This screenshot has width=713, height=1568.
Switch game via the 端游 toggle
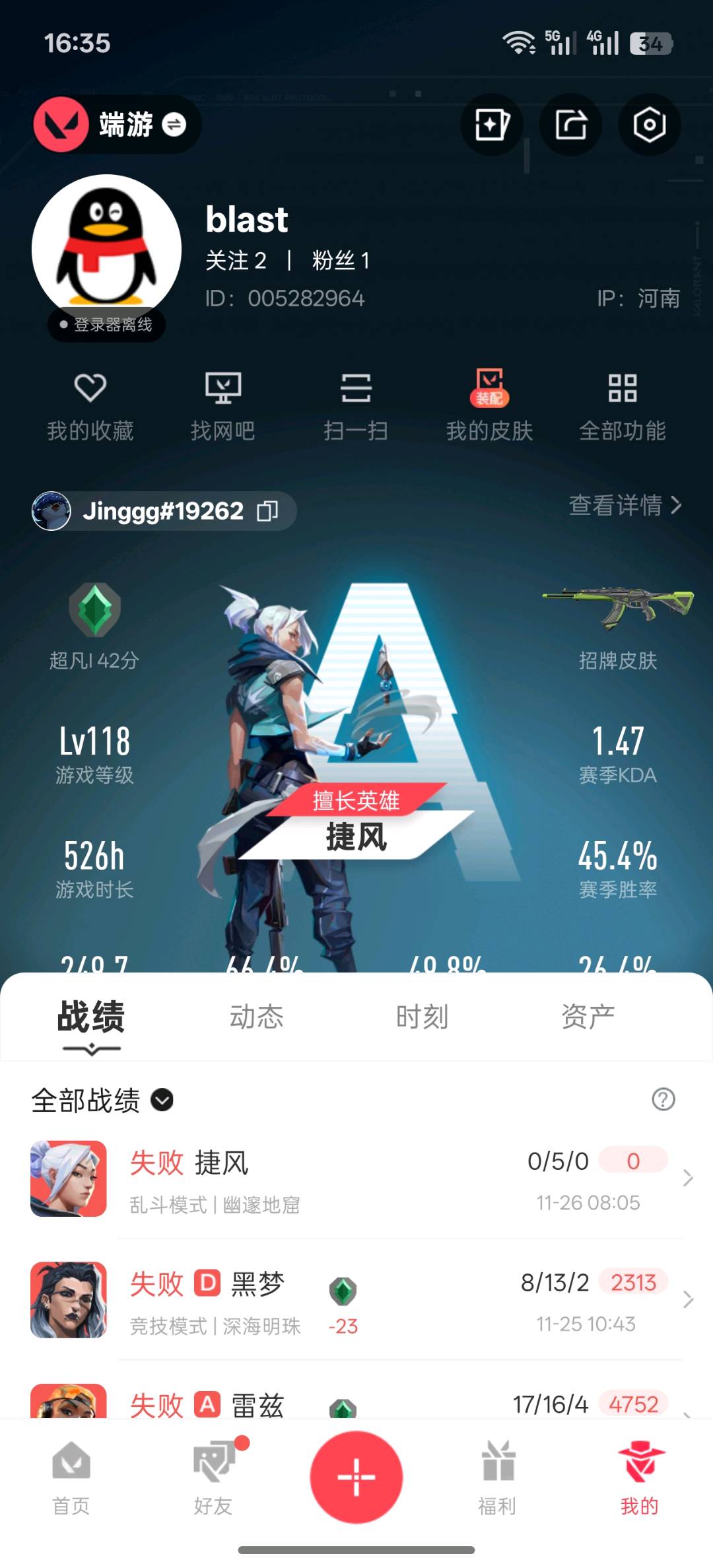click(174, 124)
